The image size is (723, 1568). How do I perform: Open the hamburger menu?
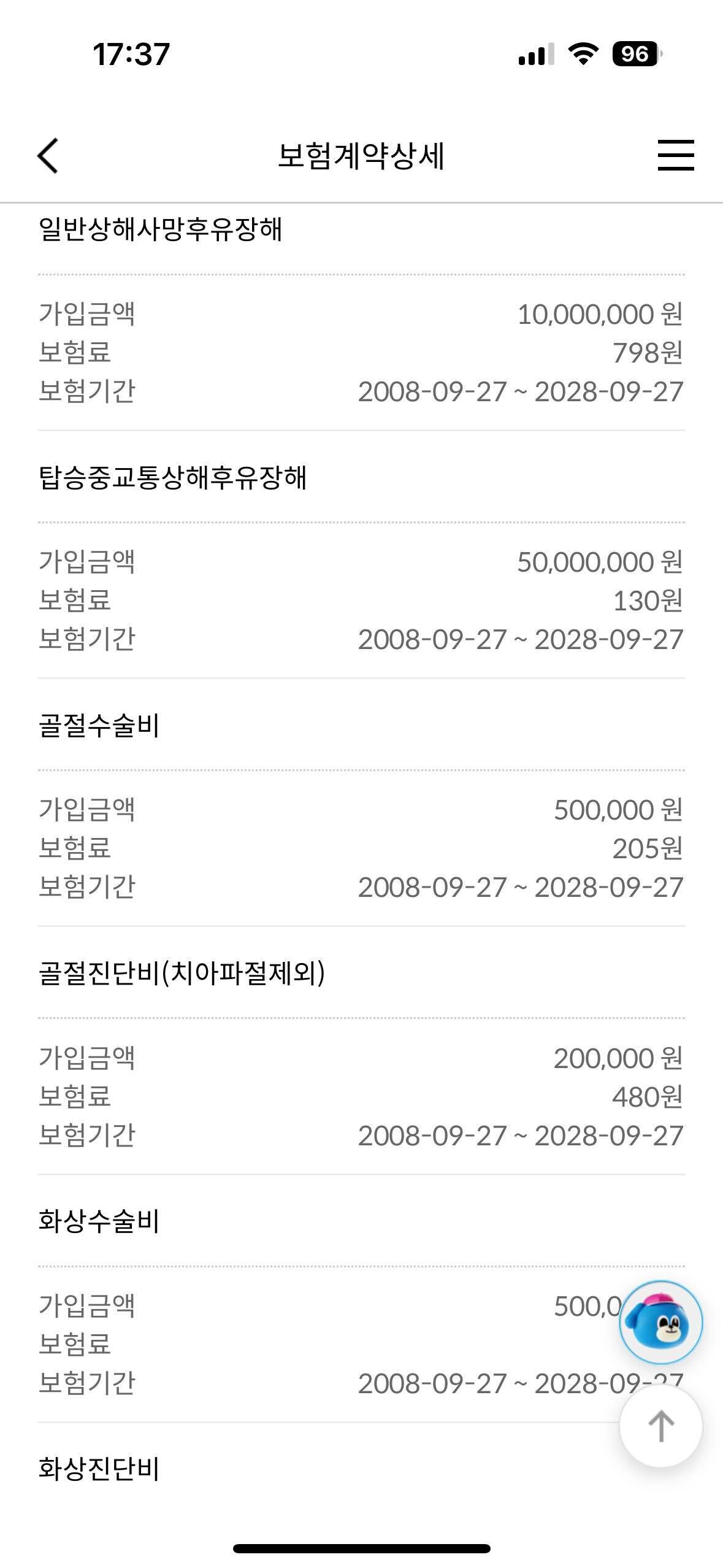[x=676, y=155]
